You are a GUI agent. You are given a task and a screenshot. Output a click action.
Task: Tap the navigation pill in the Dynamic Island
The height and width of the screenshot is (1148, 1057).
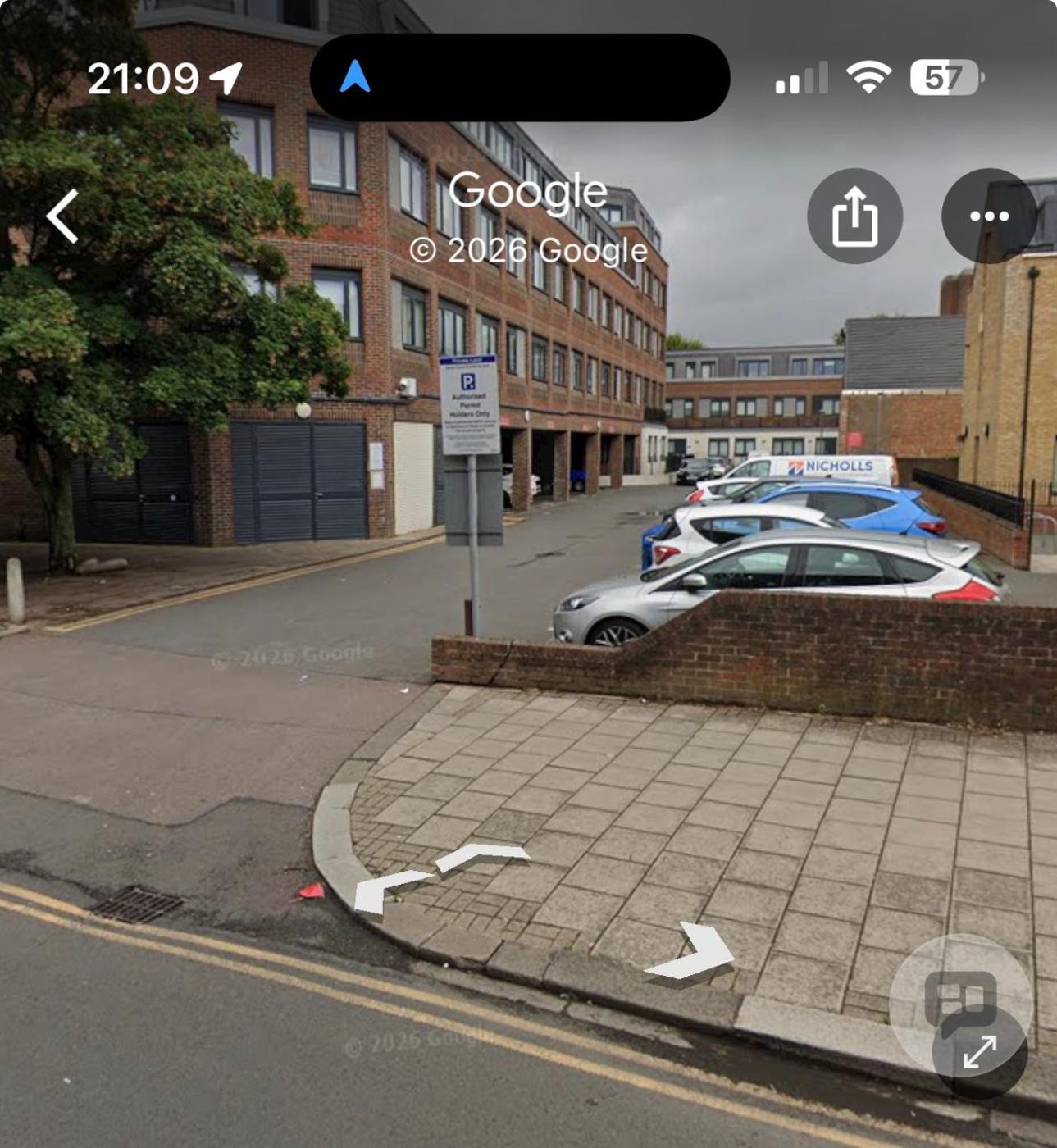(520, 77)
